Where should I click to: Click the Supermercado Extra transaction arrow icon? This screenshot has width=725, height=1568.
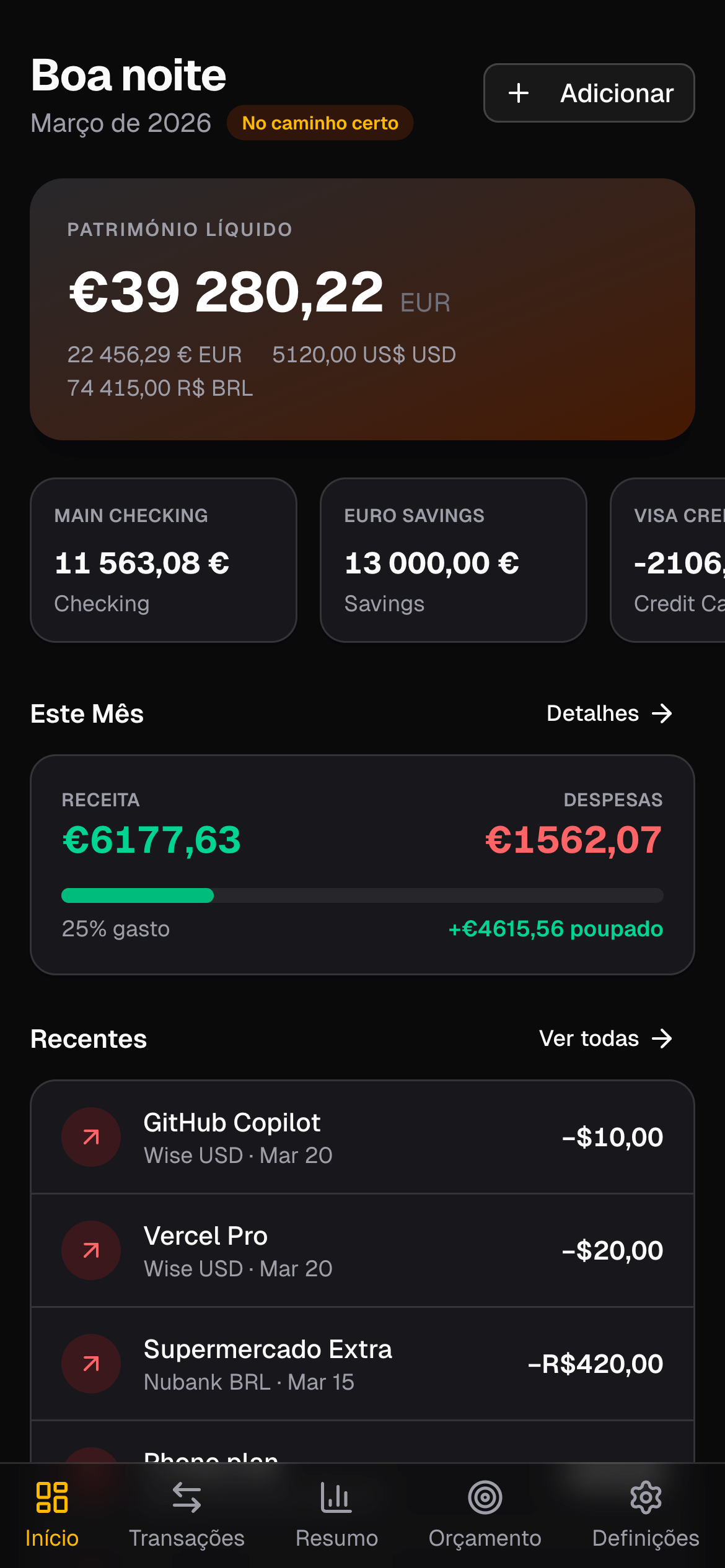coord(91,1362)
